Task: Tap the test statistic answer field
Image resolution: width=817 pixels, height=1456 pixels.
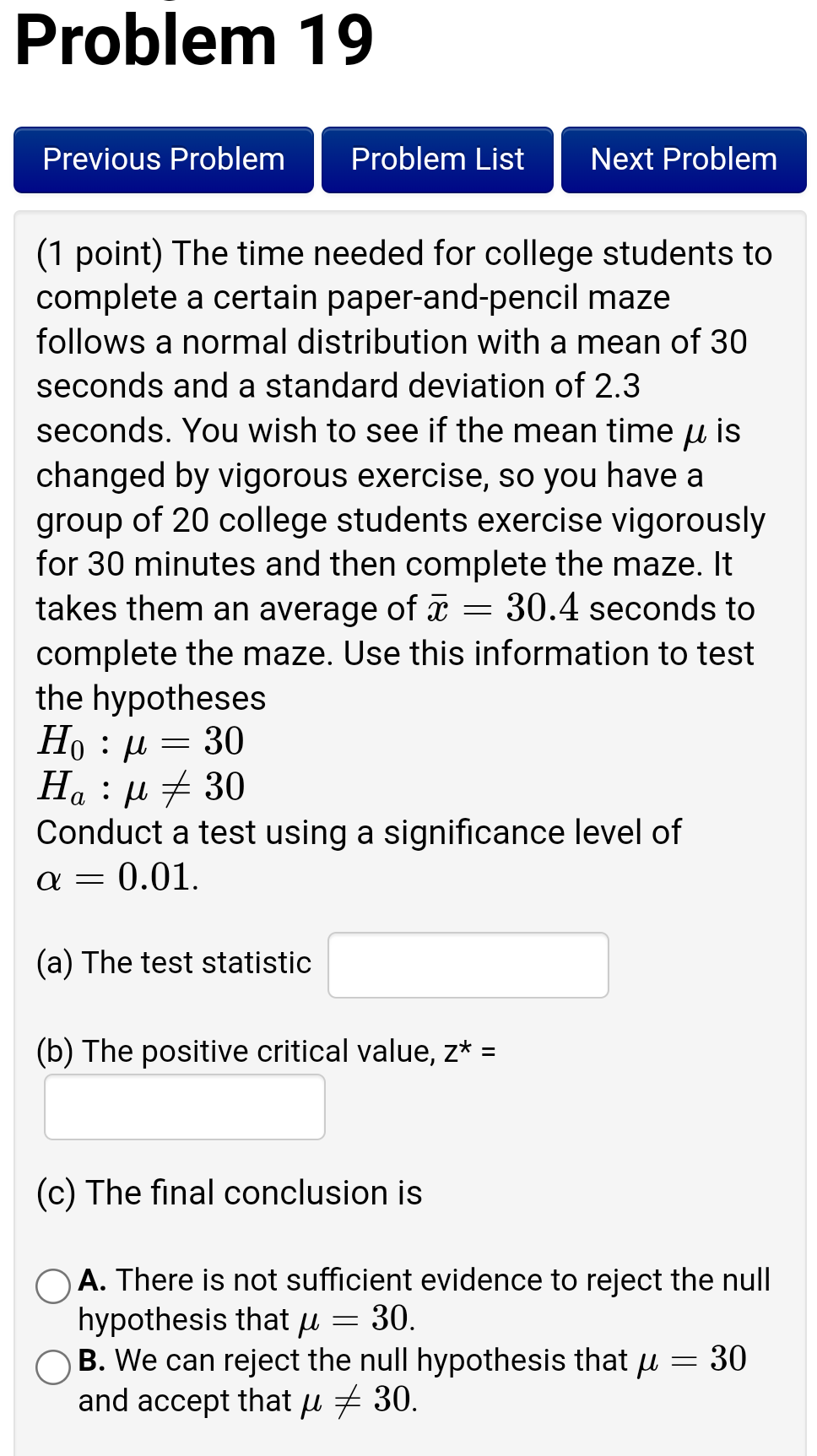Action: (x=468, y=965)
